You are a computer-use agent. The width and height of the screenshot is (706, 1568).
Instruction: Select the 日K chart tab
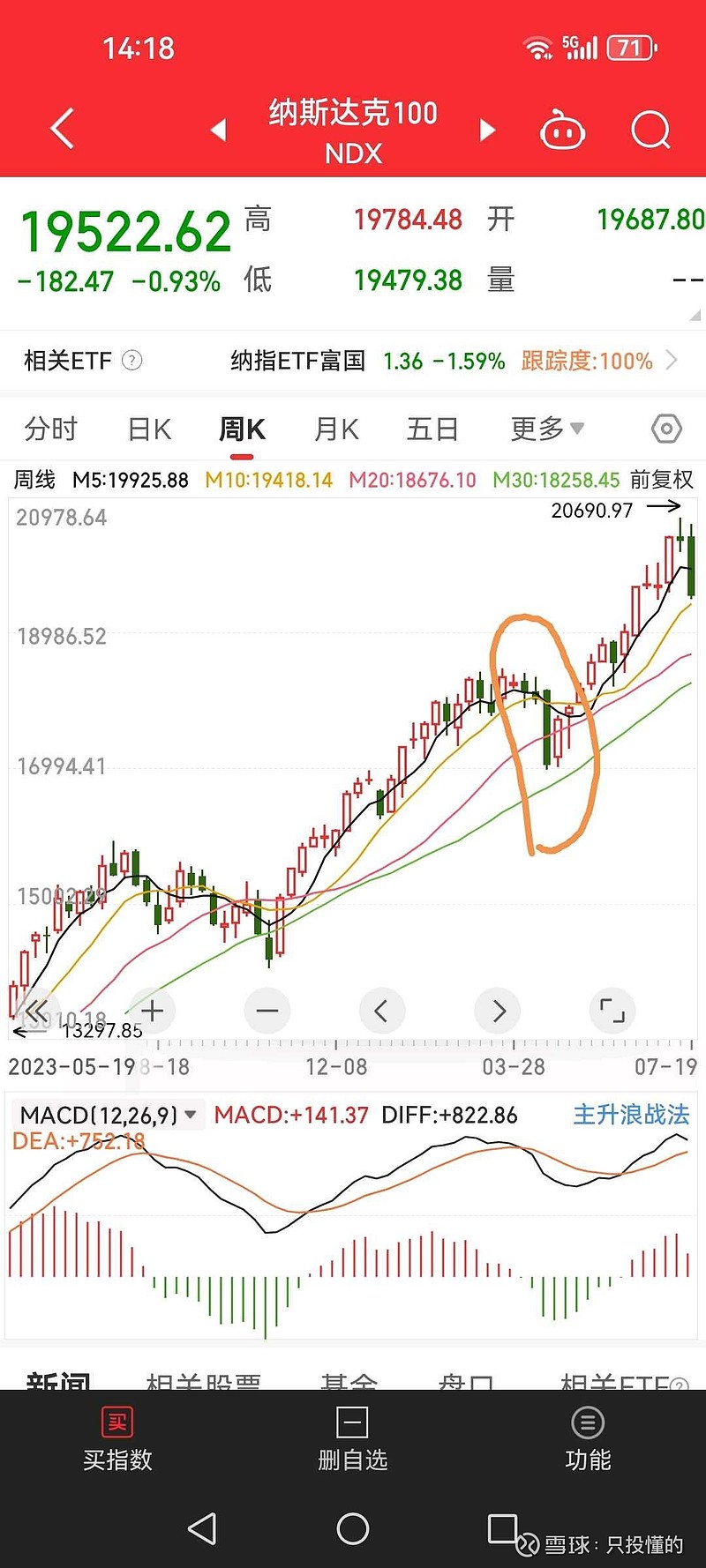pos(149,429)
